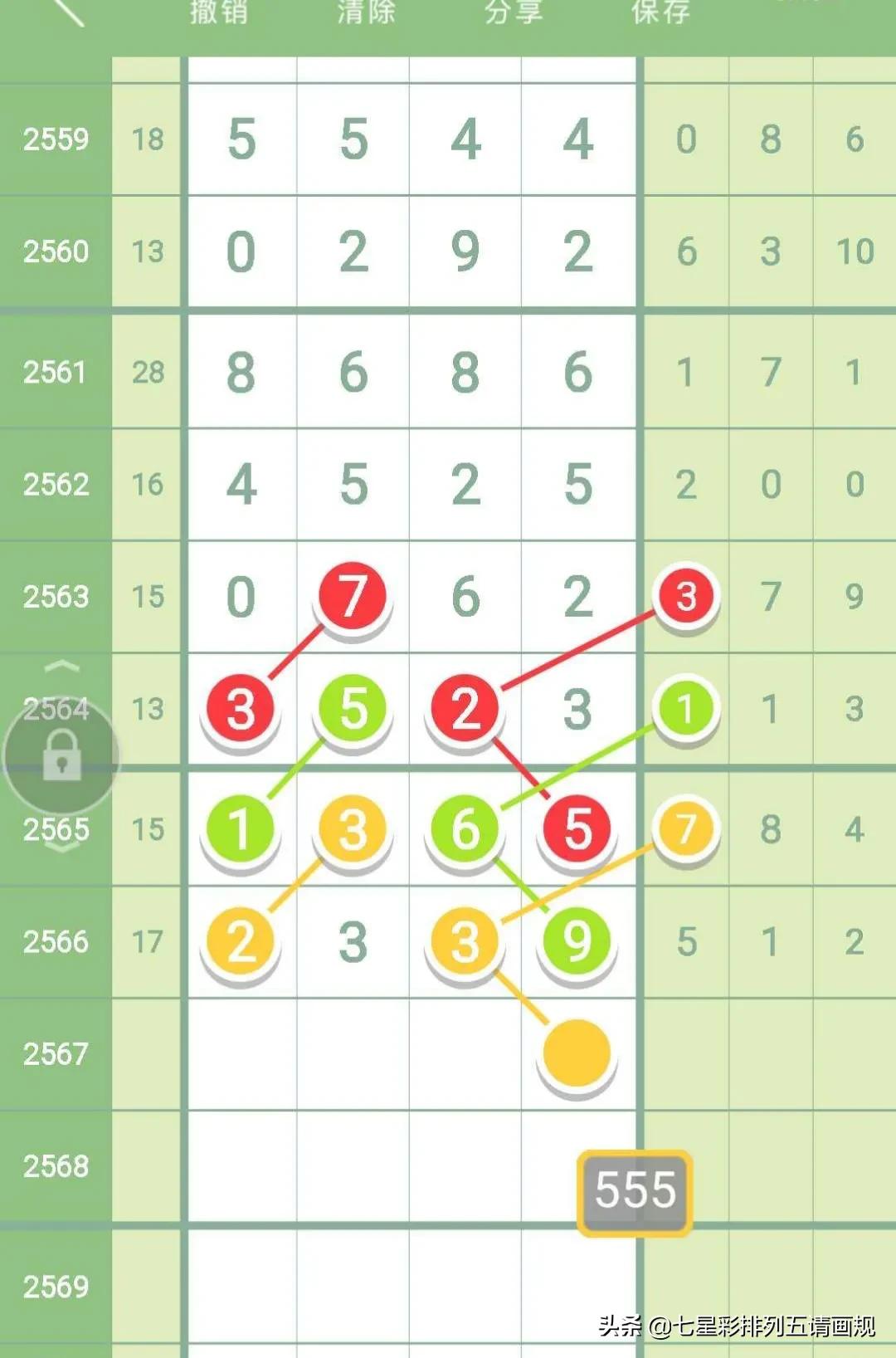The height and width of the screenshot is (1358, 896).
Task: Toggle the floating lock button
Action: 61,755
